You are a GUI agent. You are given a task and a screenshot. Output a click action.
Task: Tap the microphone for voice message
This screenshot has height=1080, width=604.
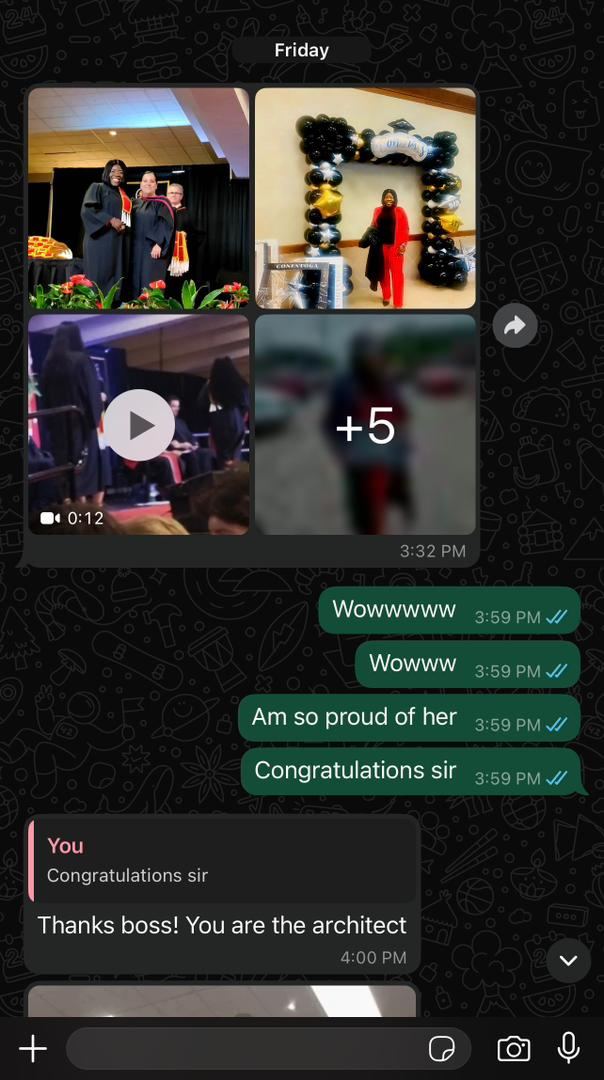coord(569,1047)
